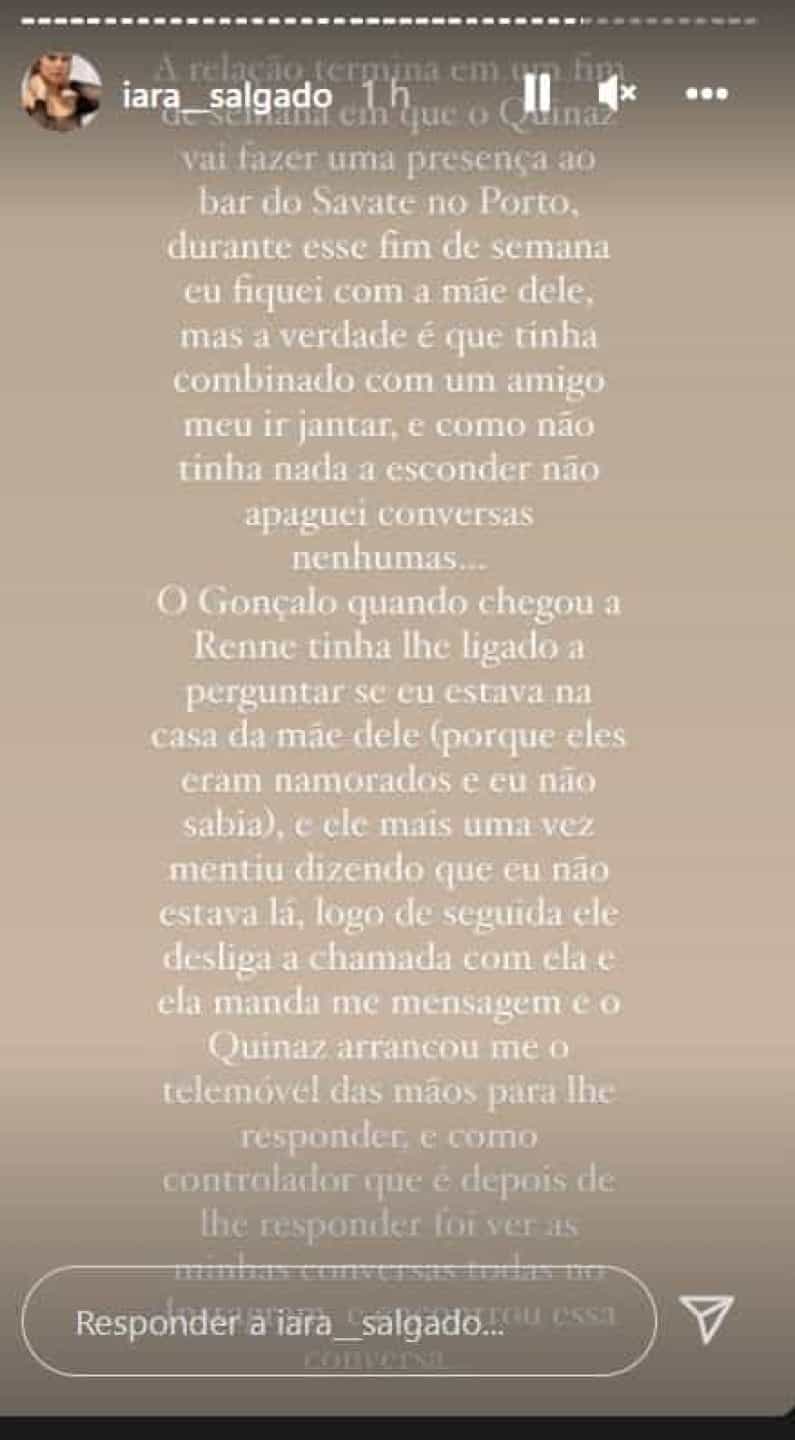
Task: Open iara__salgado's profile picture
Action: tap(61, 93)
